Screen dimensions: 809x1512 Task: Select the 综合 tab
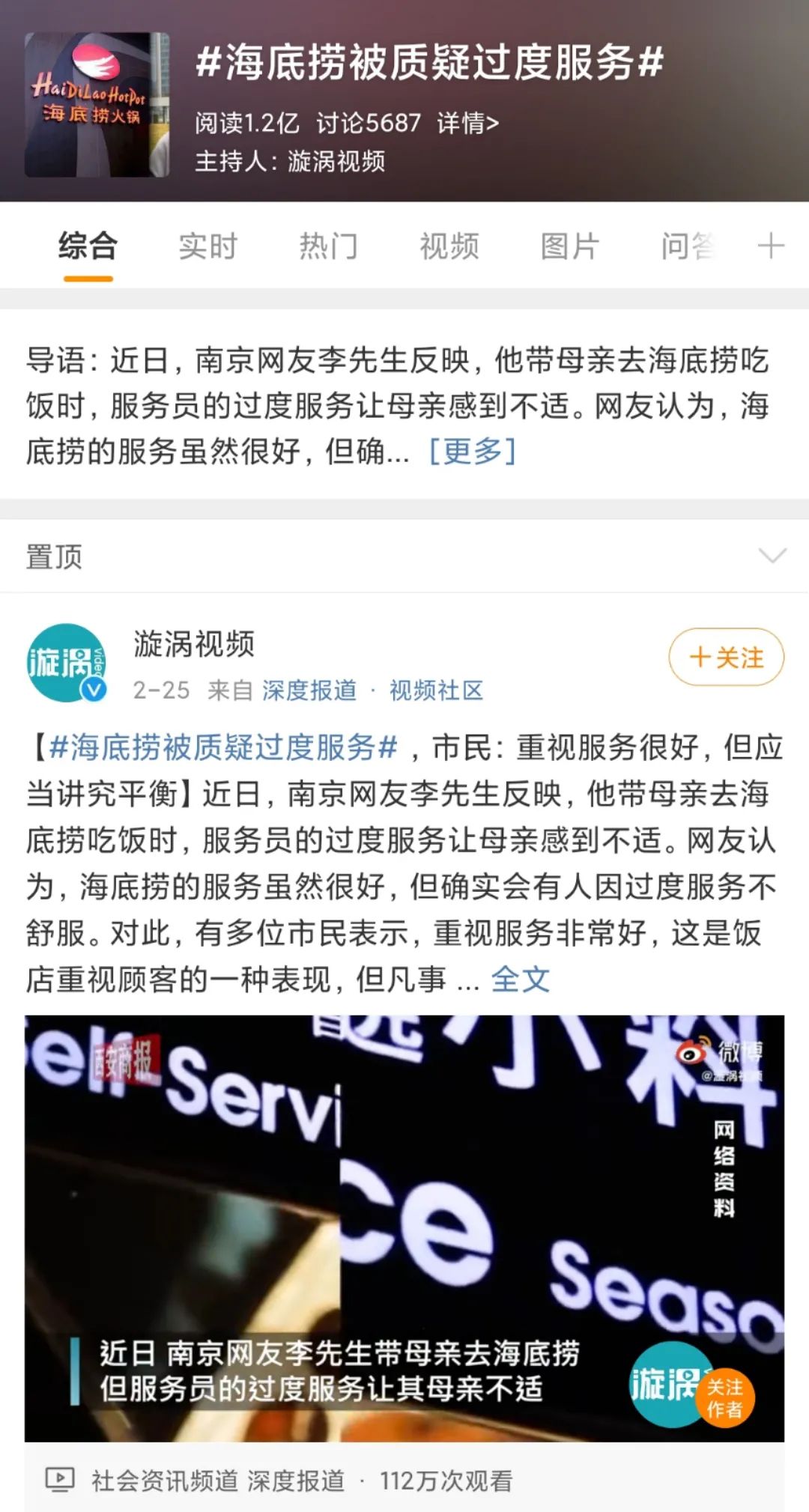coord(88,246)
